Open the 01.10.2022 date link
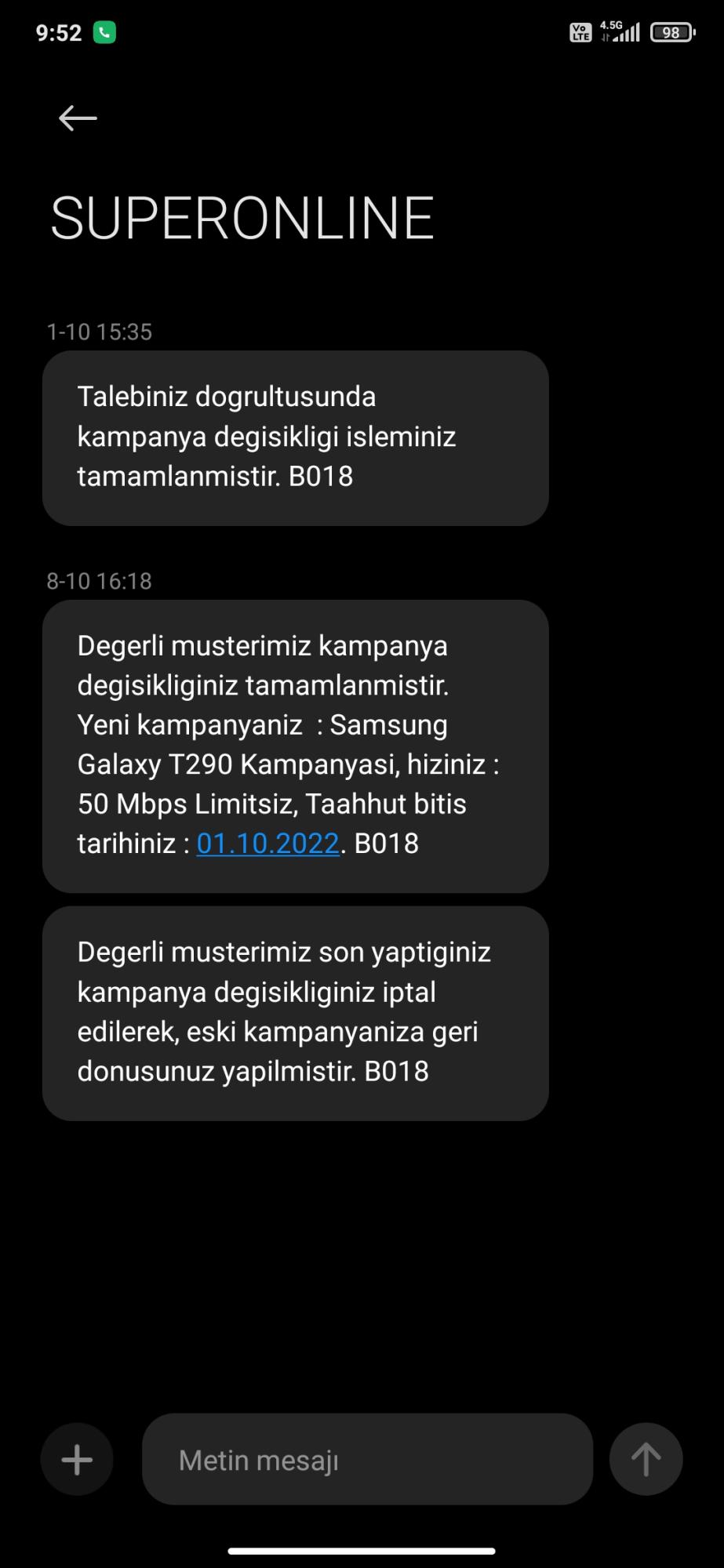The width and height of the screenshot is (724, 1568). (267, 844)
